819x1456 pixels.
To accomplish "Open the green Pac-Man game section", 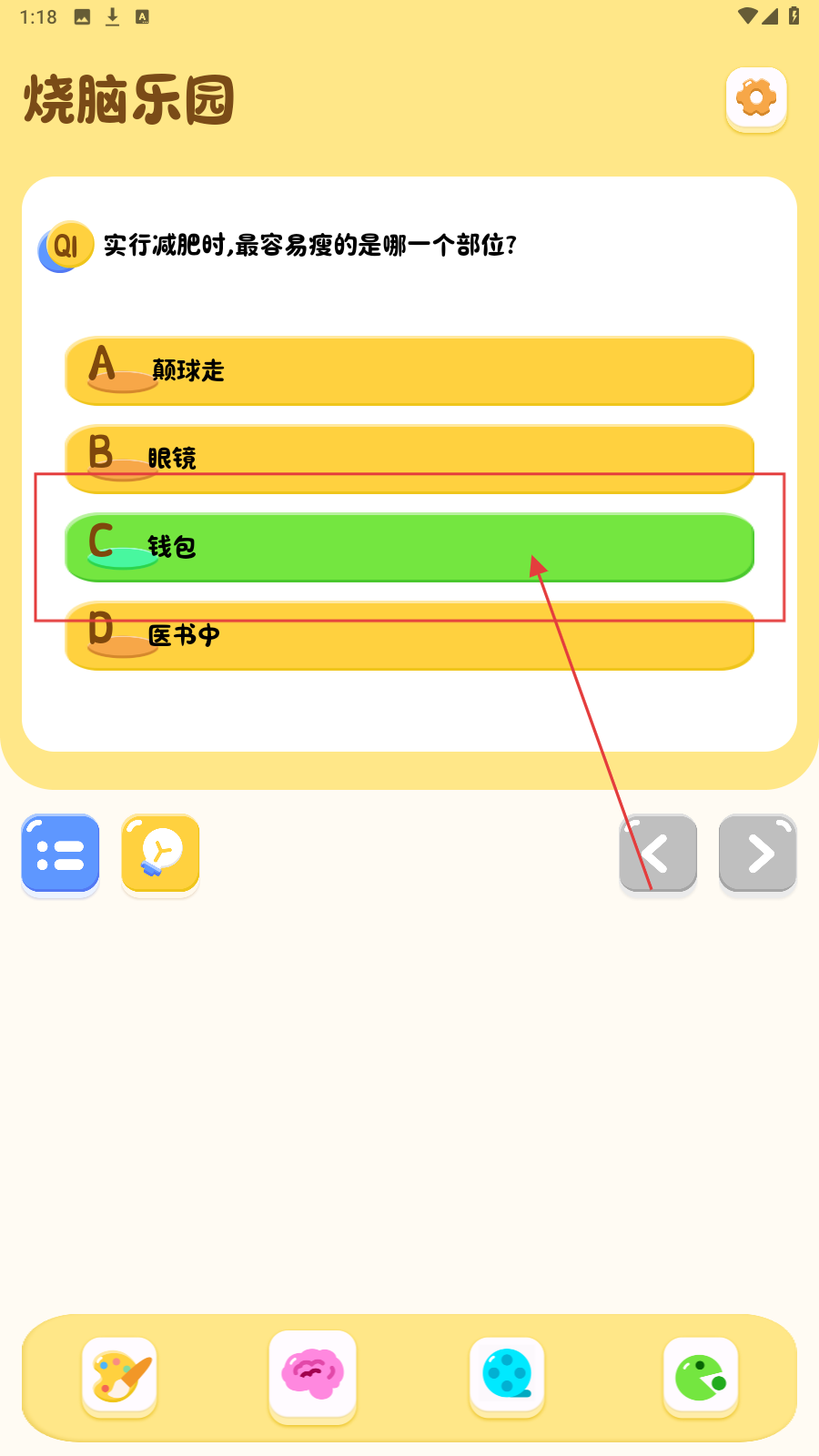I will tap(700, 1376).
